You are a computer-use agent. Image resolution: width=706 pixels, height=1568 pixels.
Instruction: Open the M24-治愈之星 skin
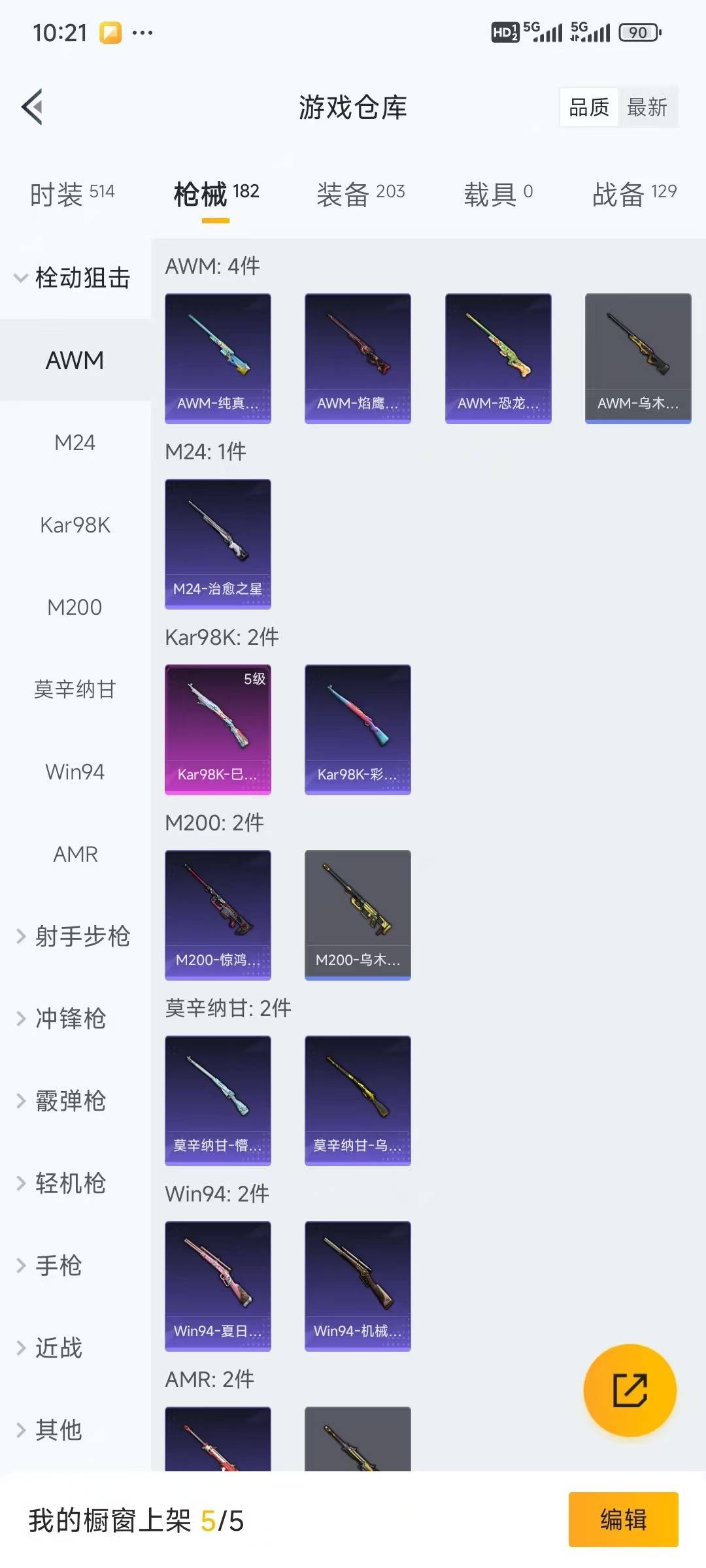point(218,544)
